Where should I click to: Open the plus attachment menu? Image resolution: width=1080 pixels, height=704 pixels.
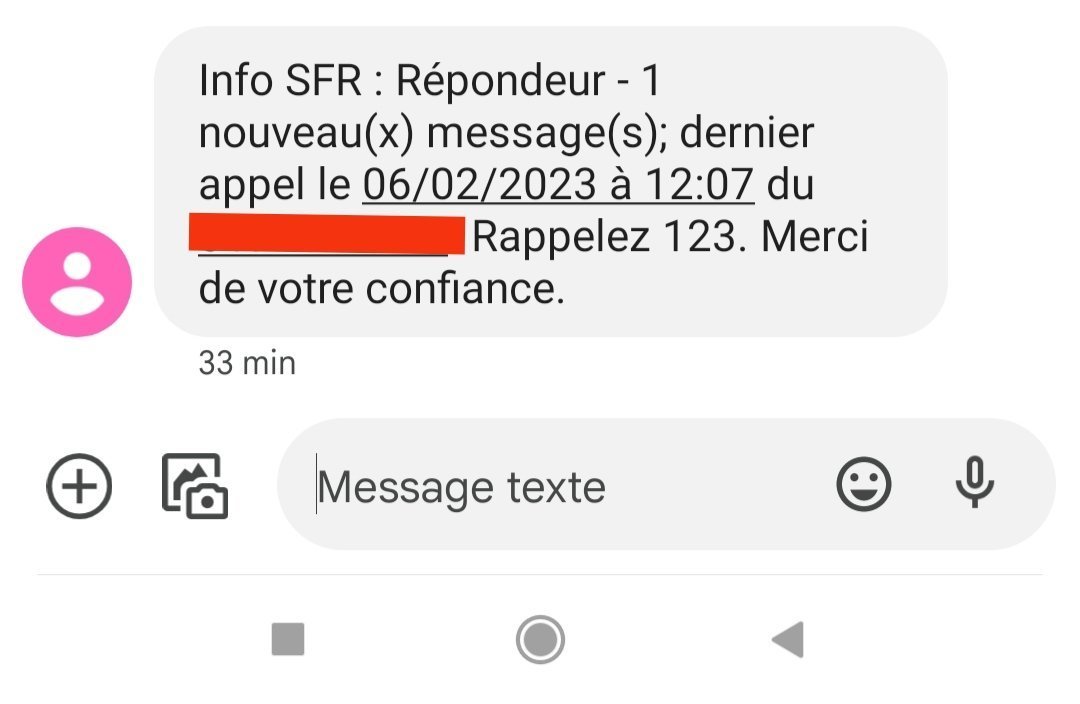[79, 487]
